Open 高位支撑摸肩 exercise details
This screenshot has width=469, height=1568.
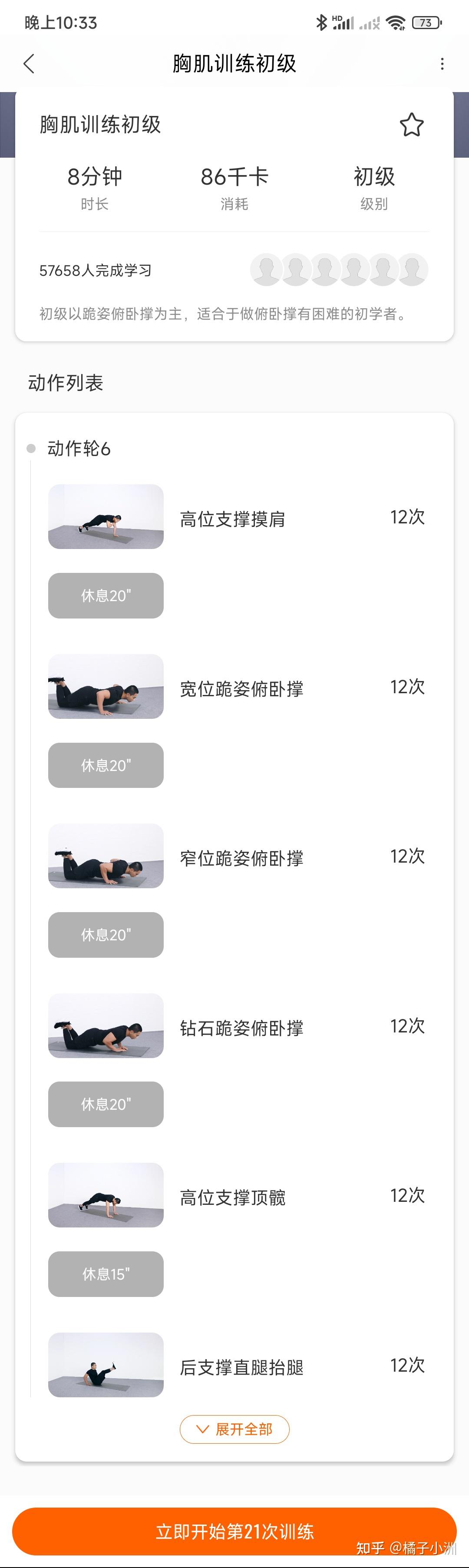coord(232,519)
